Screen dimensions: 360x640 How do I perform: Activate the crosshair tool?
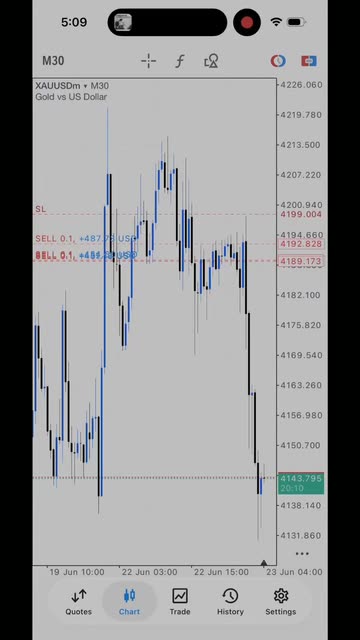(149, 61)
